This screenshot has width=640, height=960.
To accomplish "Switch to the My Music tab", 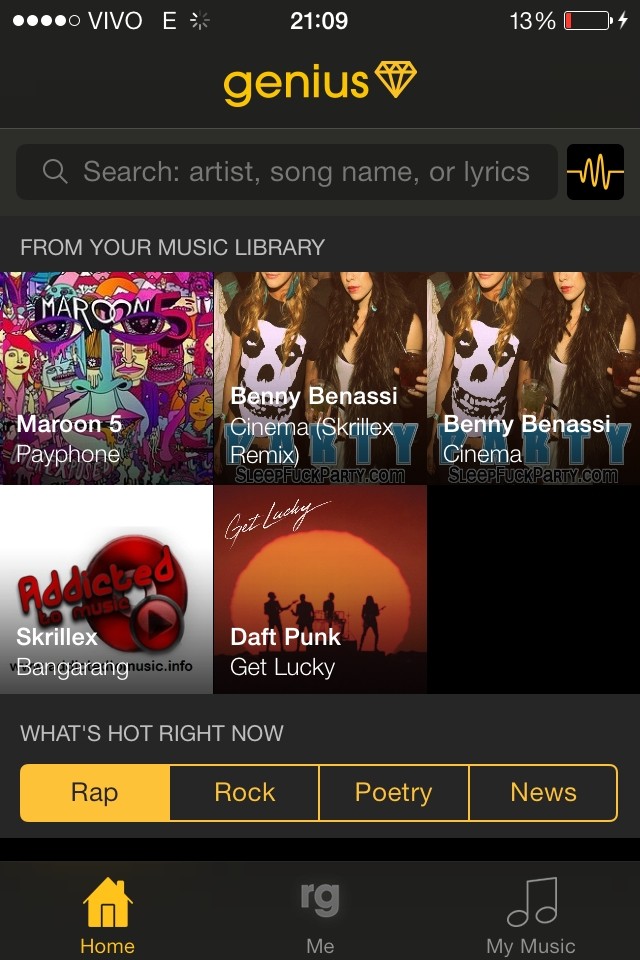I will (x=531, y=914).
